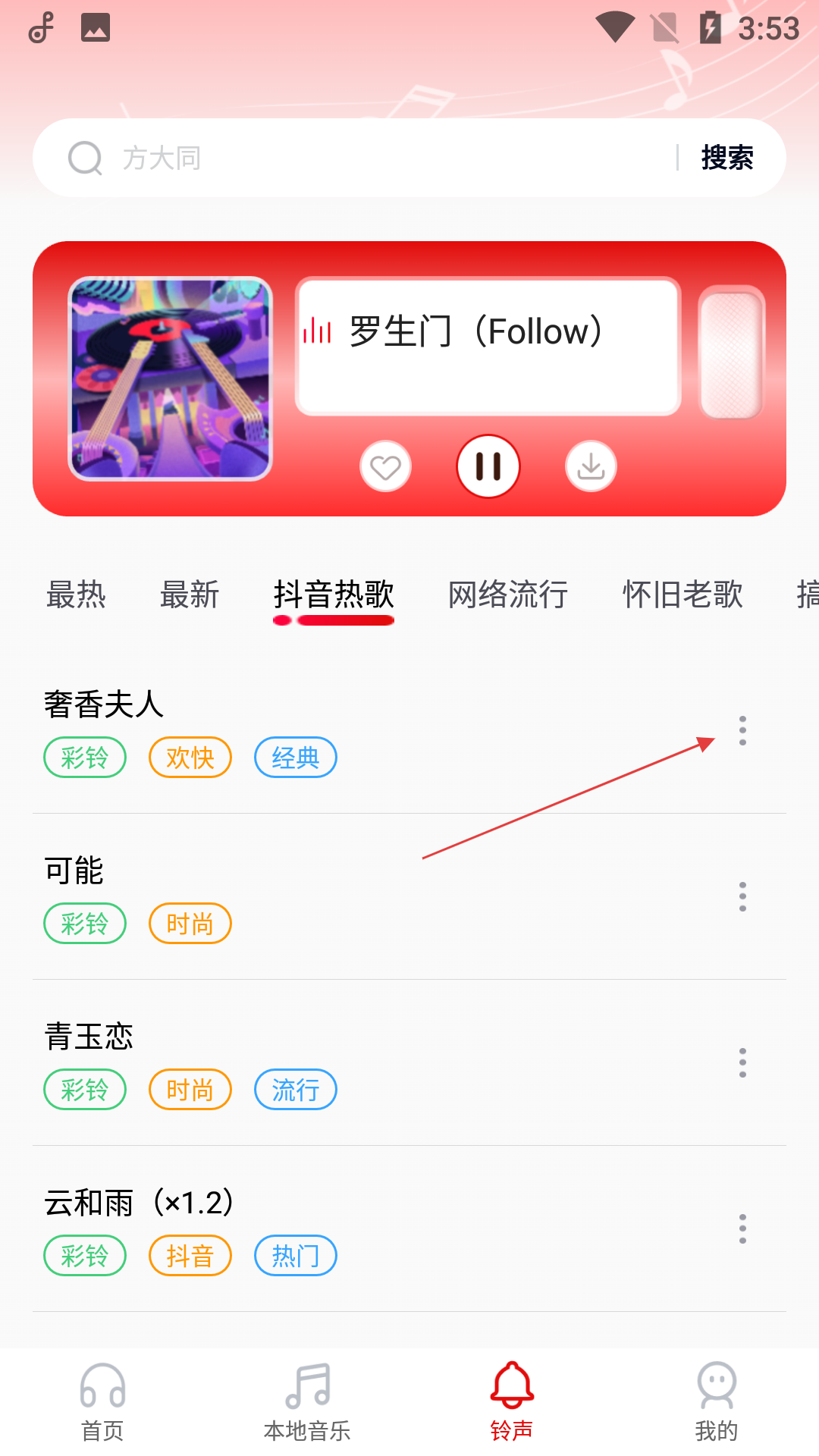The image size is (819, 1456).
Task: Play the song 奢香夫人
Action: tap(104, 704)
